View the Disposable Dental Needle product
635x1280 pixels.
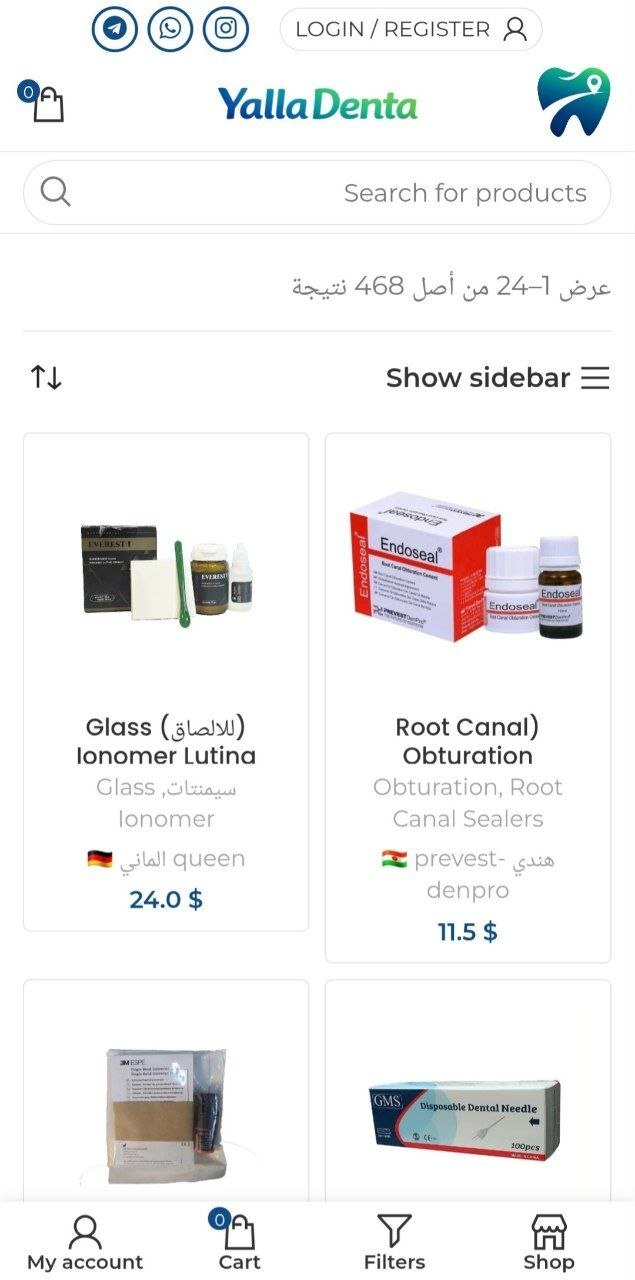coord(467,1115)
